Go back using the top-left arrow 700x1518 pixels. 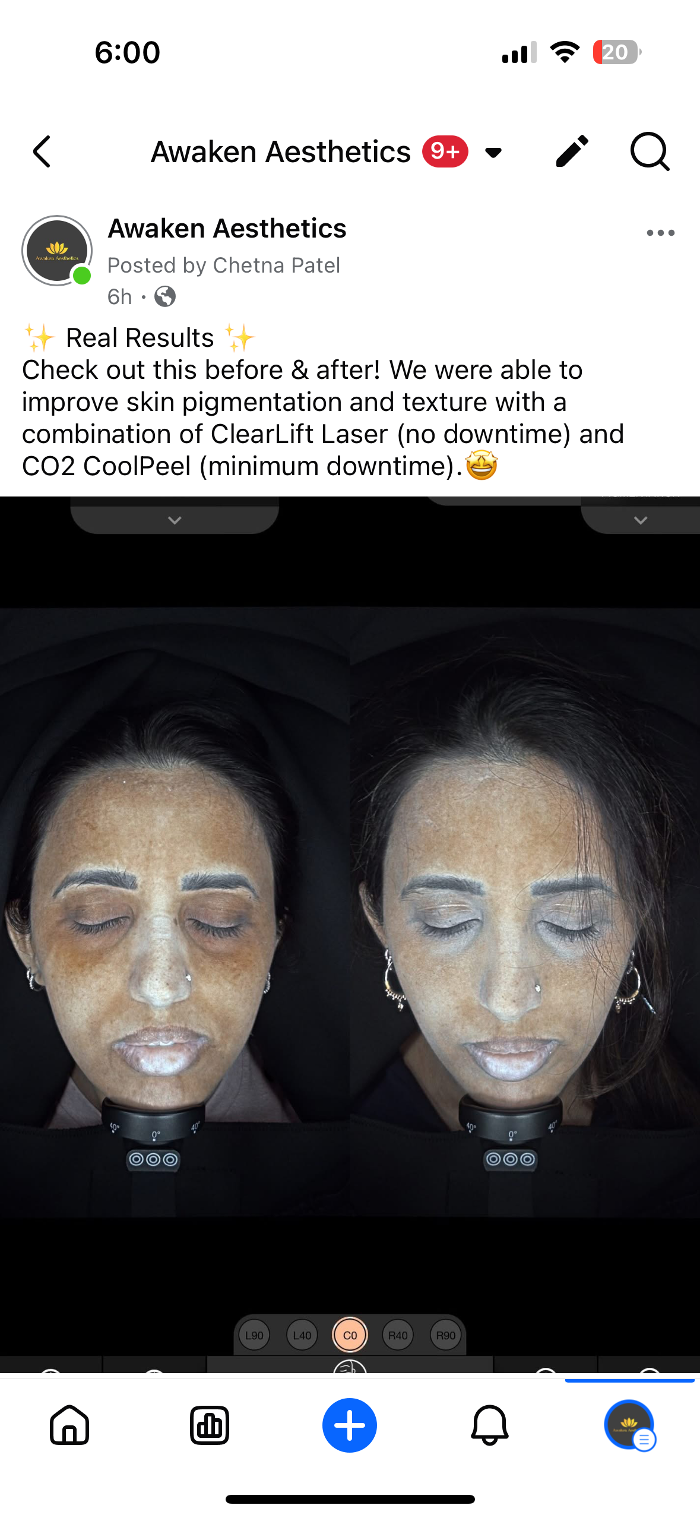click(42, 152)
